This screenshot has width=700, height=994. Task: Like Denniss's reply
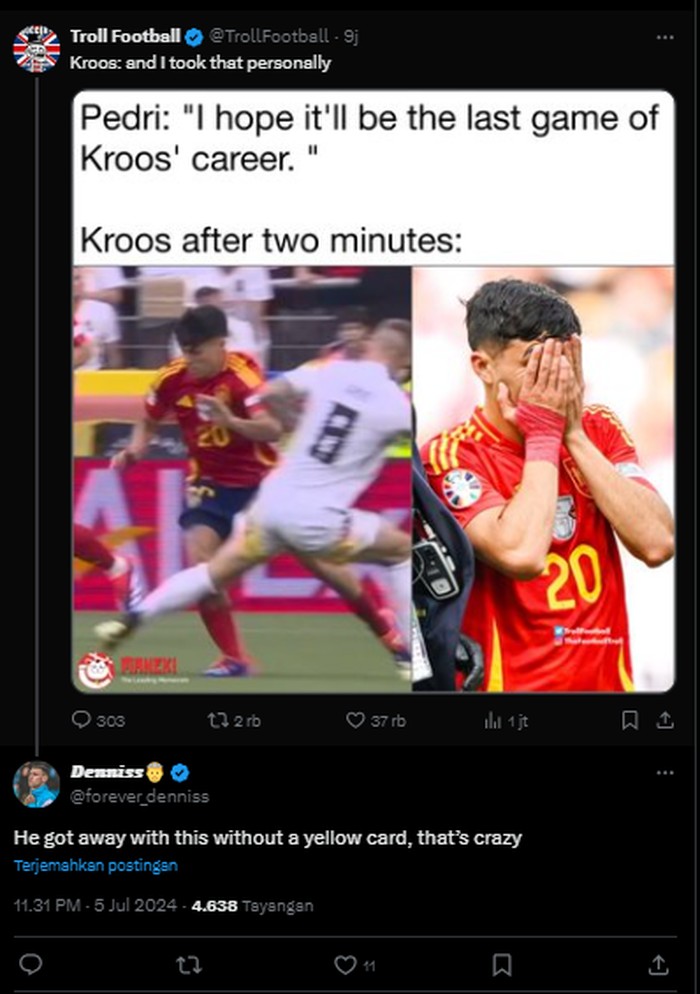click(x=346, y=964)
